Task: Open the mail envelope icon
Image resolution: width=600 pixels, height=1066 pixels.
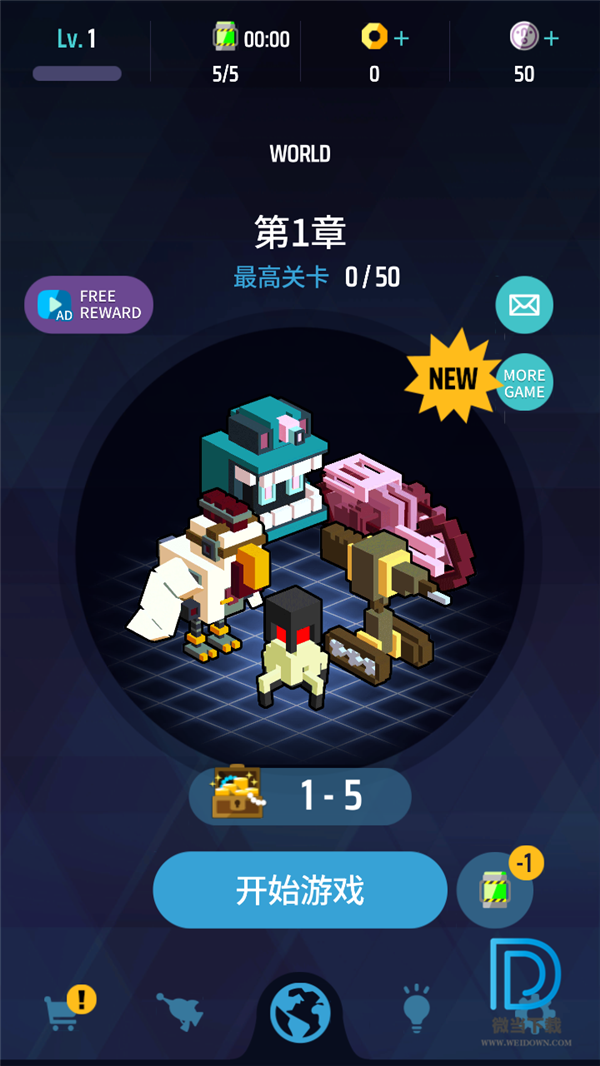Action: (524, 305)
